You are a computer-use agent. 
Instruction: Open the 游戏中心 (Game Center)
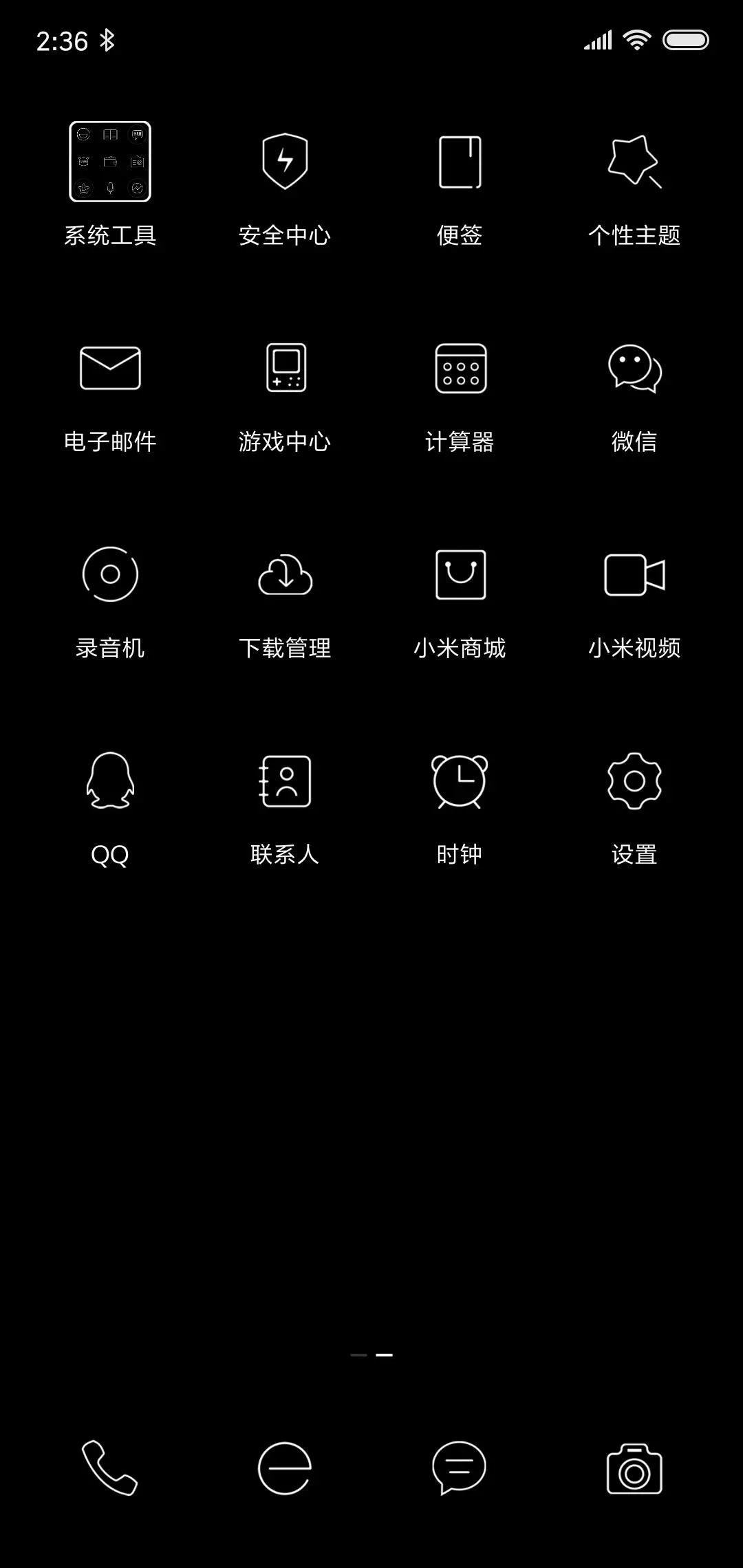coord(285,369)
